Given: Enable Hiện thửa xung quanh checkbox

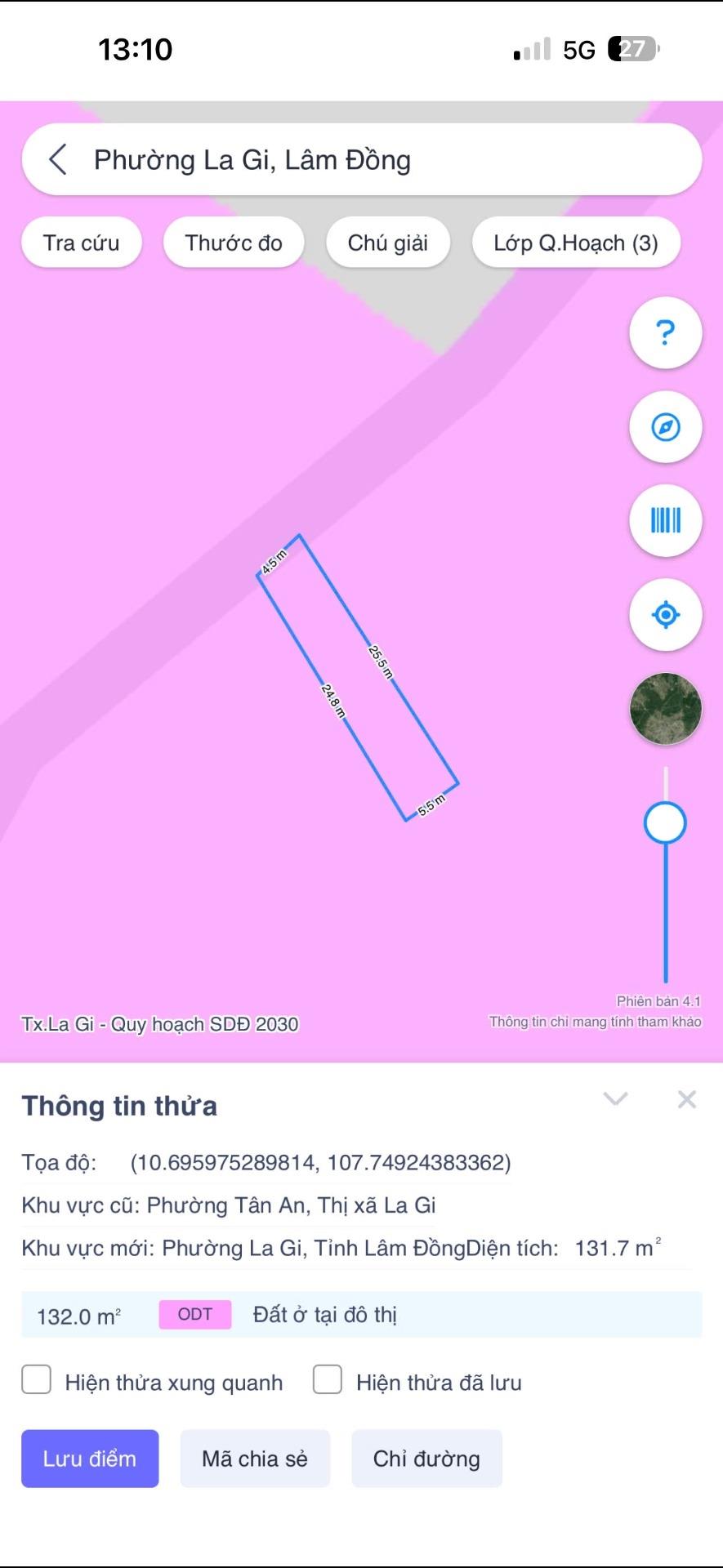Looking at the screenshot, I should 37,1380.
